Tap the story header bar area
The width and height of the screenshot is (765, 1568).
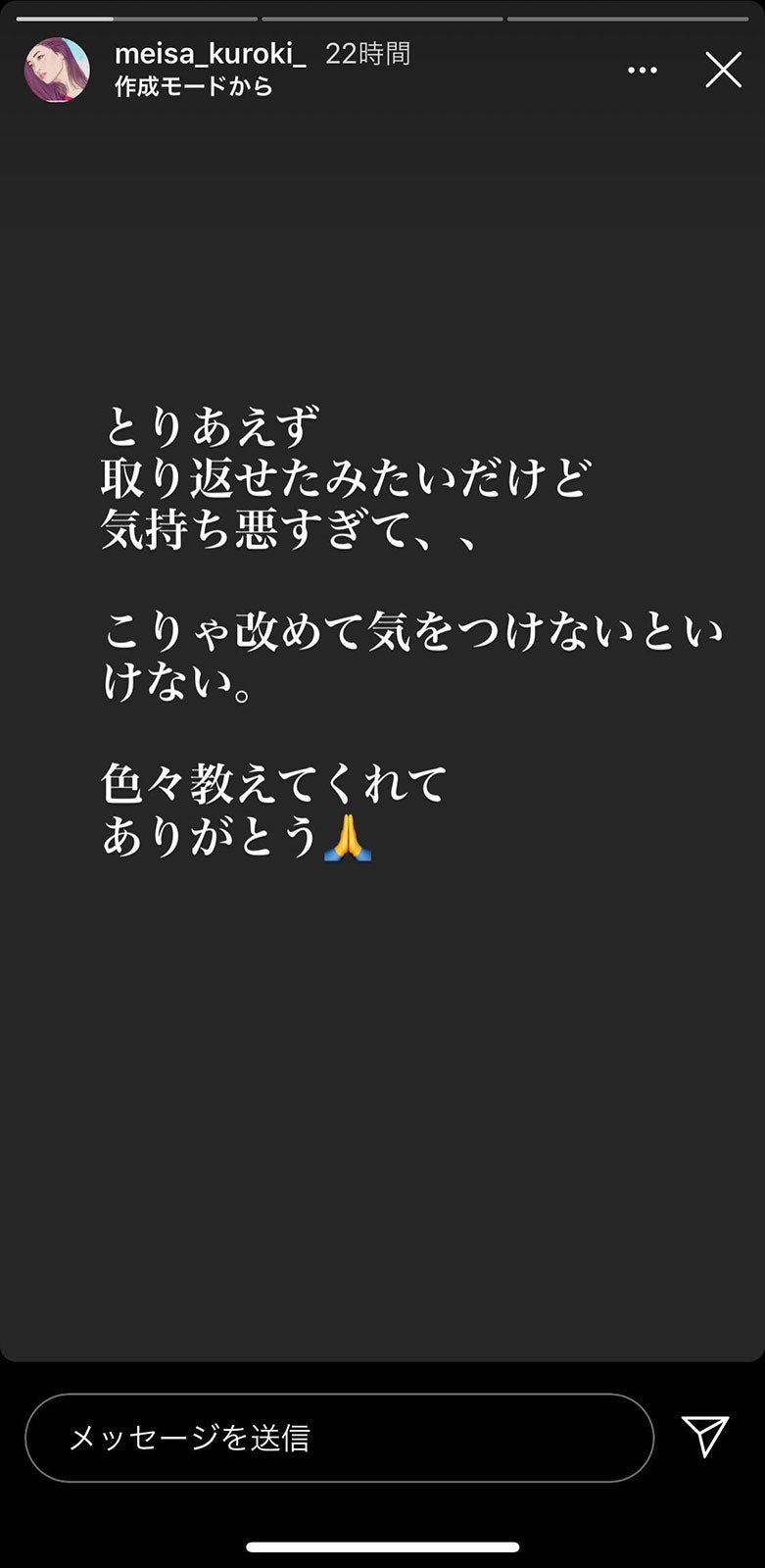tap(382, 71)
